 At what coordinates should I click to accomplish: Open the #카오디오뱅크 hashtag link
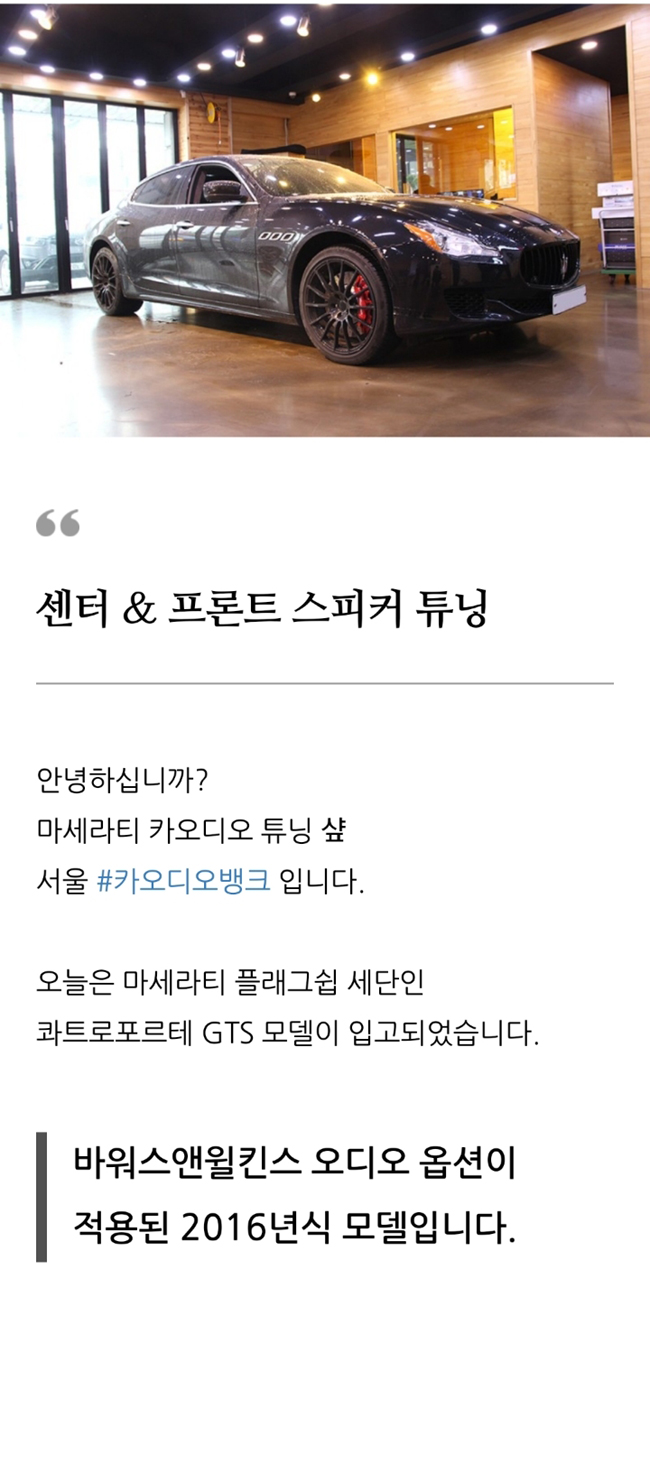click(183, 883)
